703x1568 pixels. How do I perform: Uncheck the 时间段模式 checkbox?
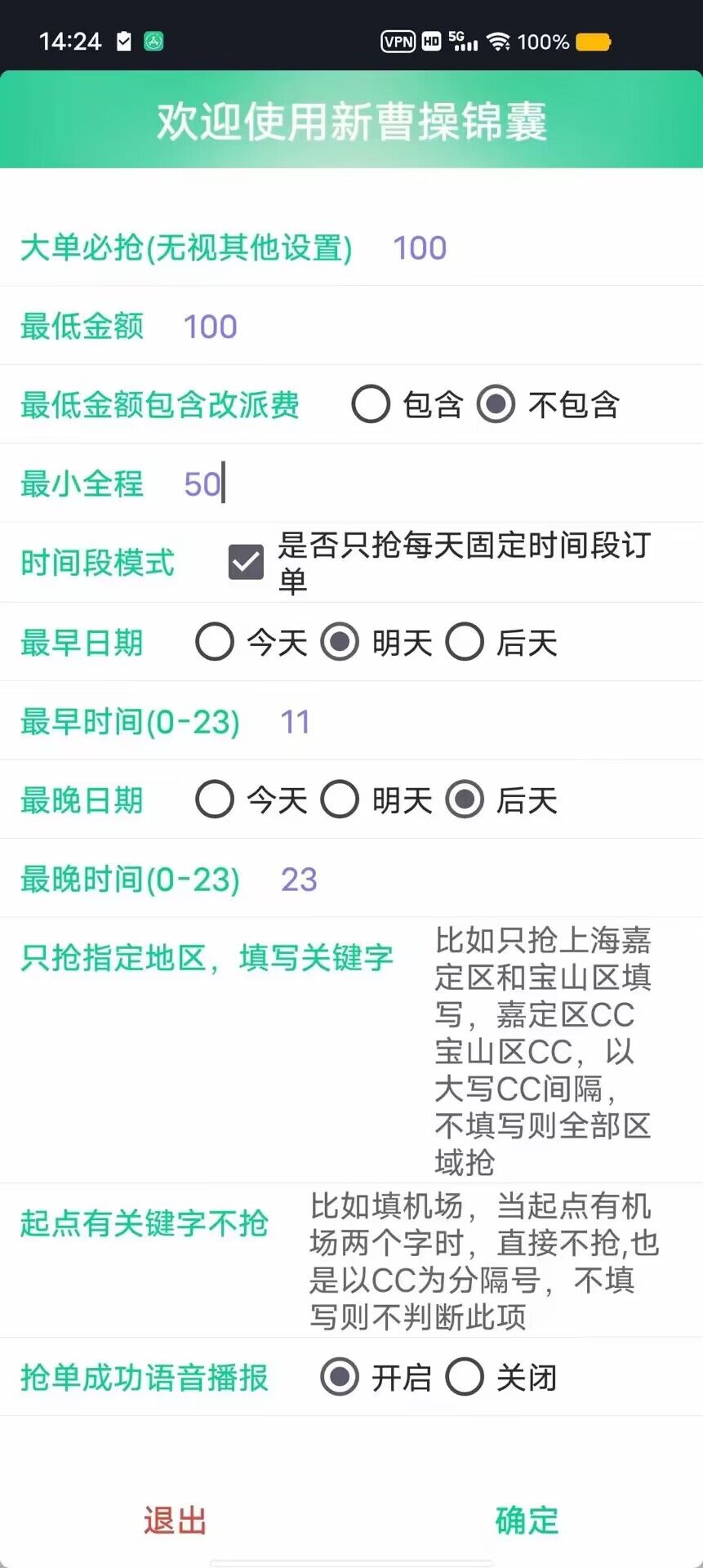coord(246,562)
